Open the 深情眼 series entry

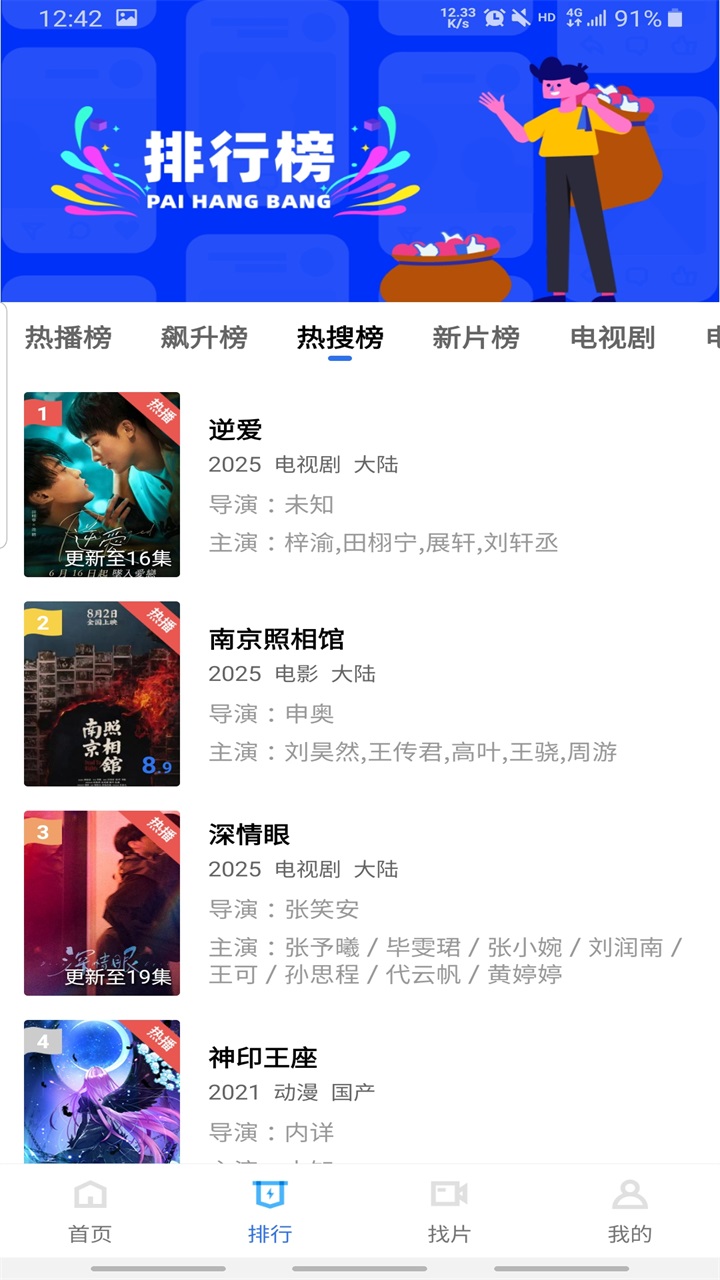click(x=249, y=835)
